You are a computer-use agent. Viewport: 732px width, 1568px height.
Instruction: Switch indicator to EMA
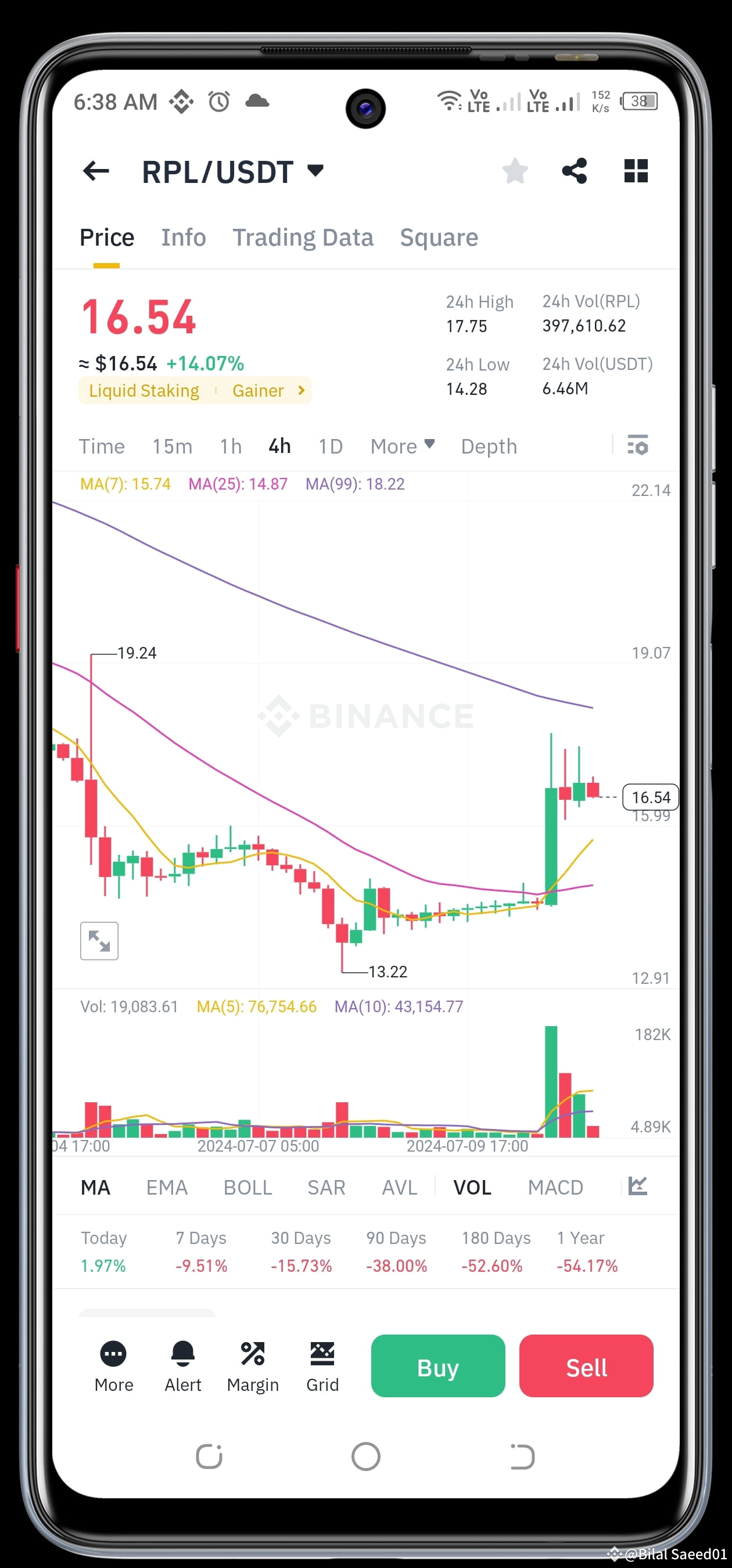(166, 1186)
